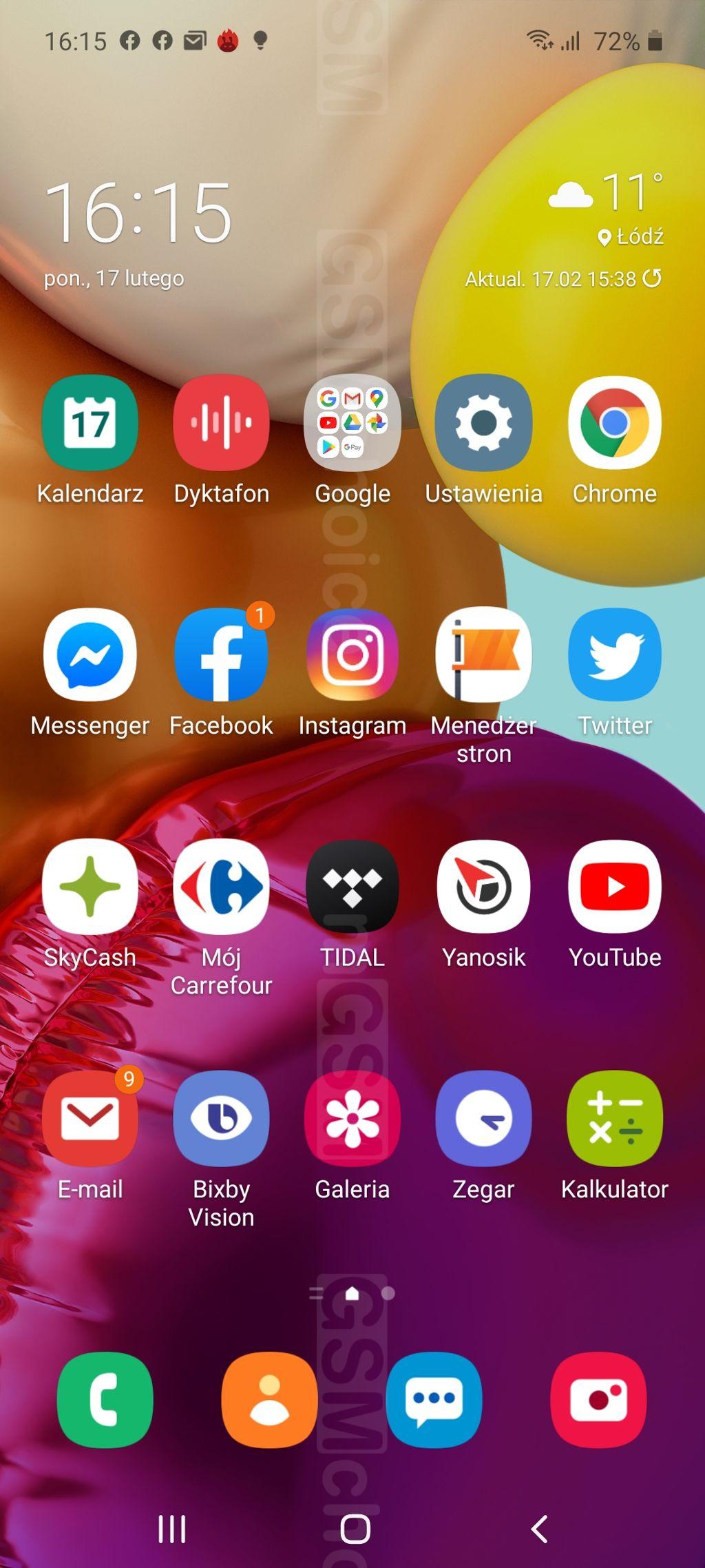Refresh the weather widget update
This screenshot has width=705, height=1568.
point(651,278)
